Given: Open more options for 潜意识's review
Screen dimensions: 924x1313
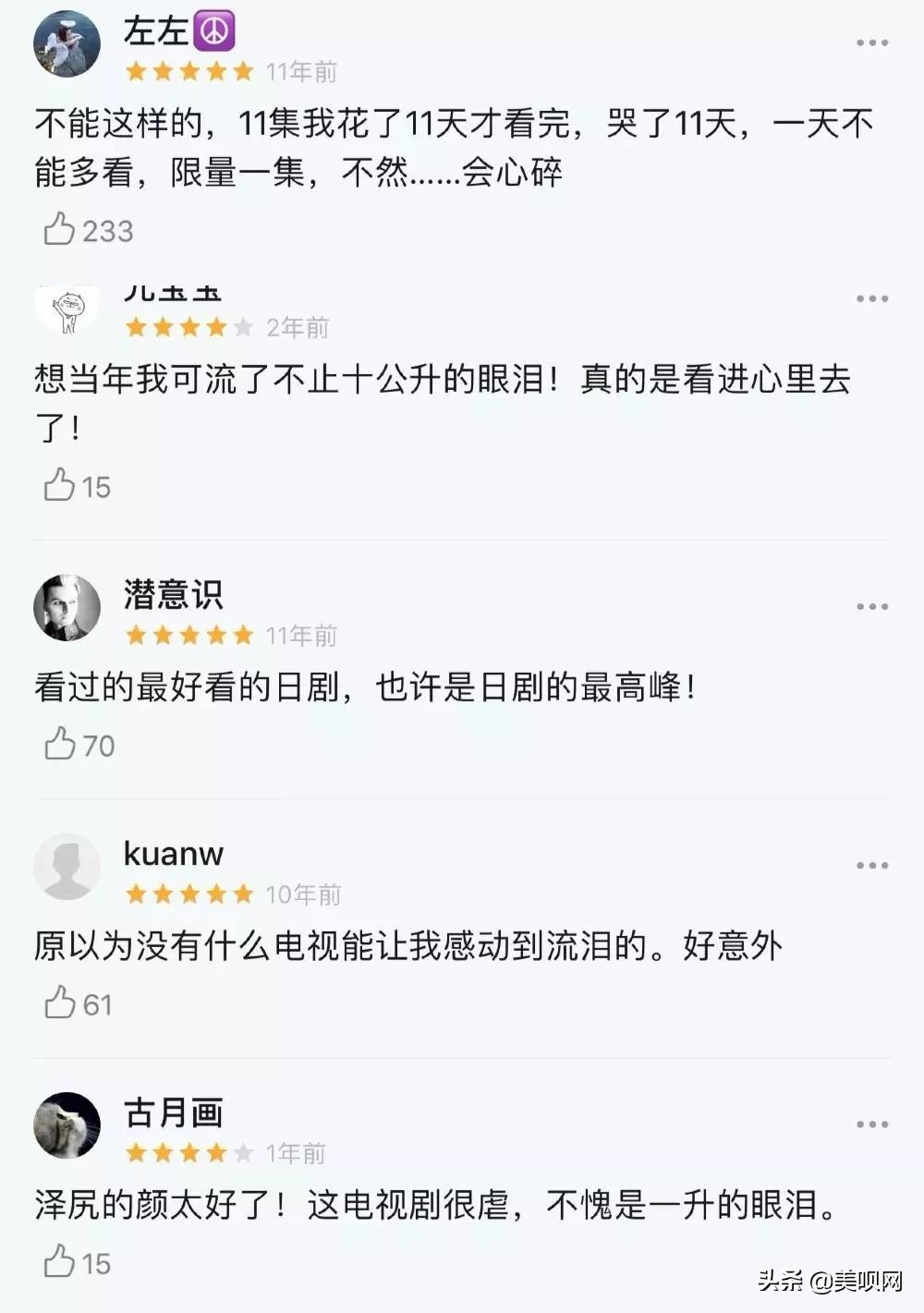Looking at the screenshot, I should (871, 607).
